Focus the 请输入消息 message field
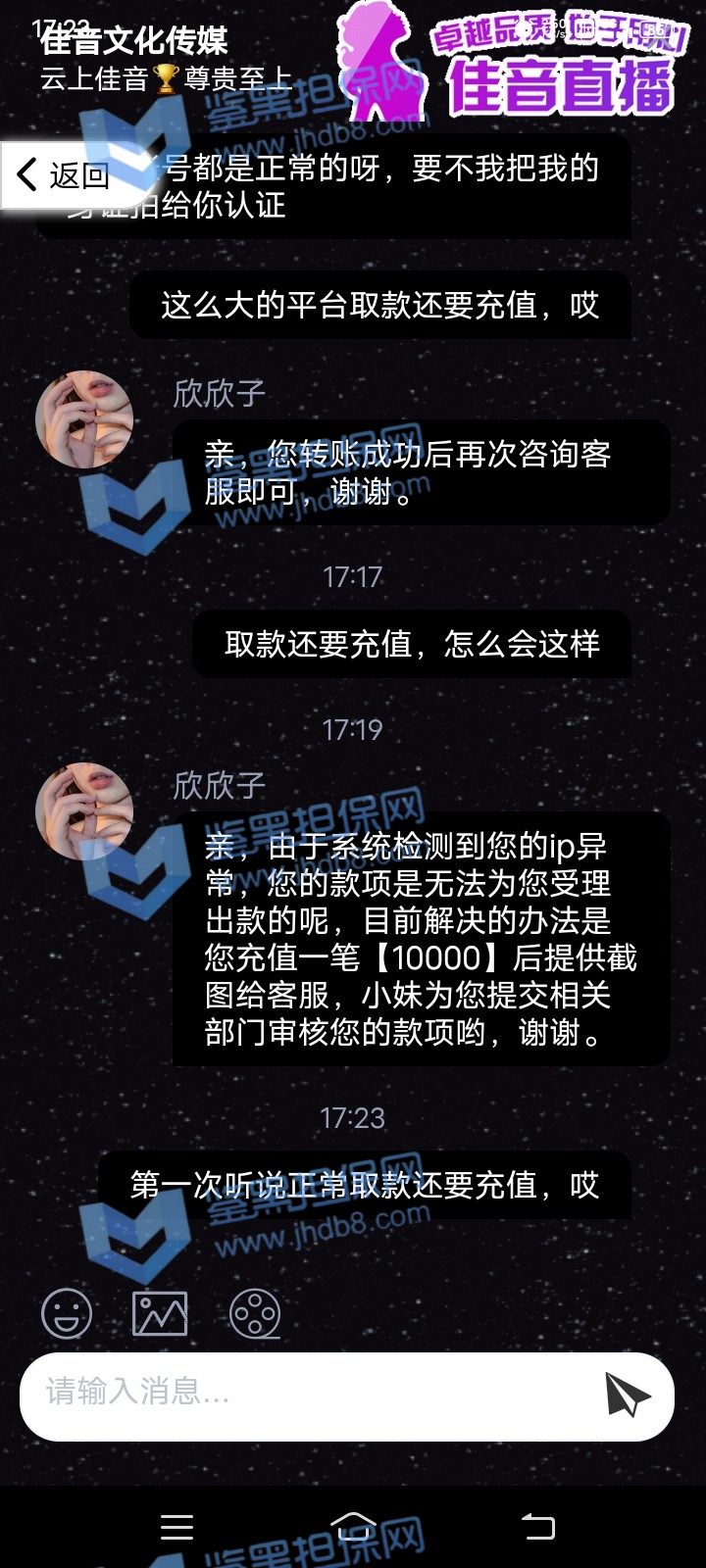This screenshot has height=1568, width=706. [304, 1396]
